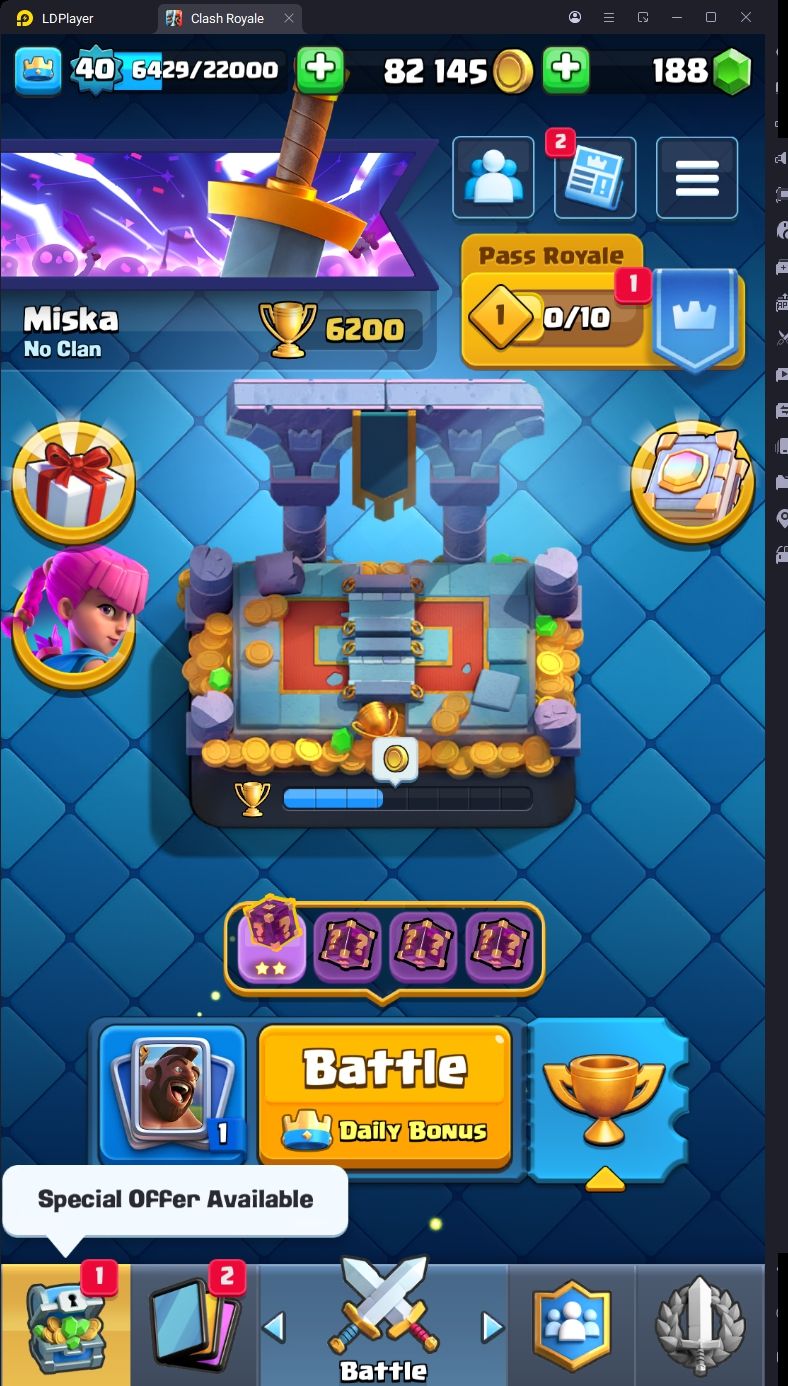Open the pink-haired character event
The height and width of the screenshot is (1386, 788).
[73, 612]
